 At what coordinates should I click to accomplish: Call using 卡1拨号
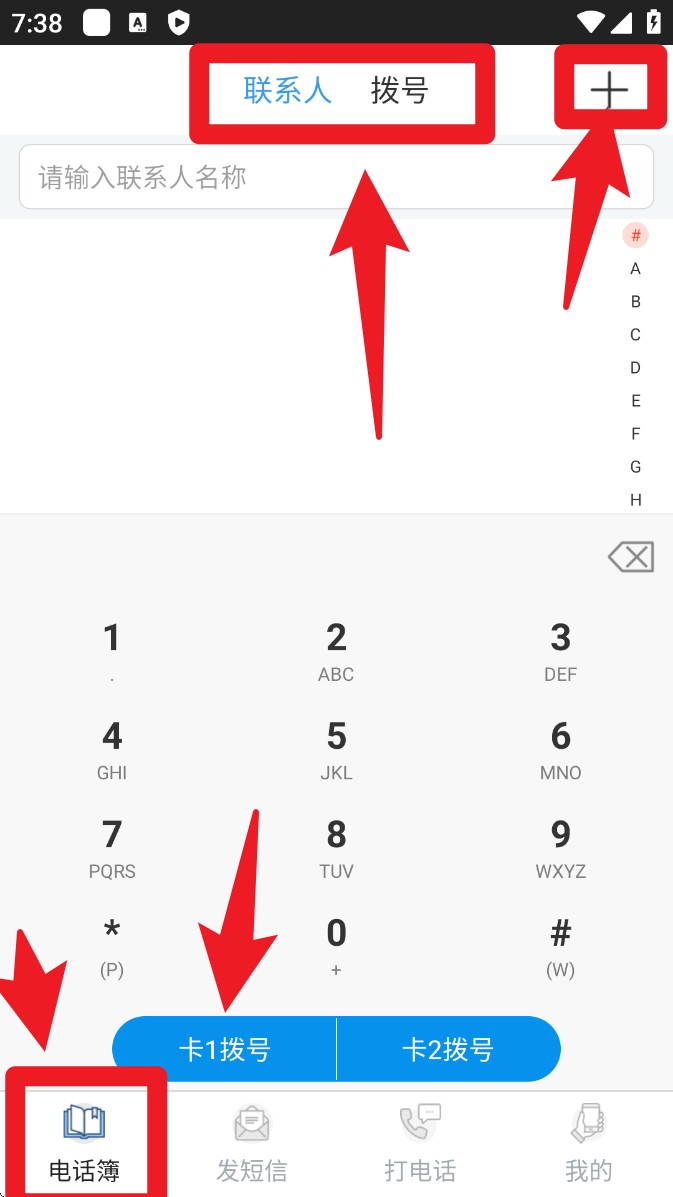pos(224,1049)
